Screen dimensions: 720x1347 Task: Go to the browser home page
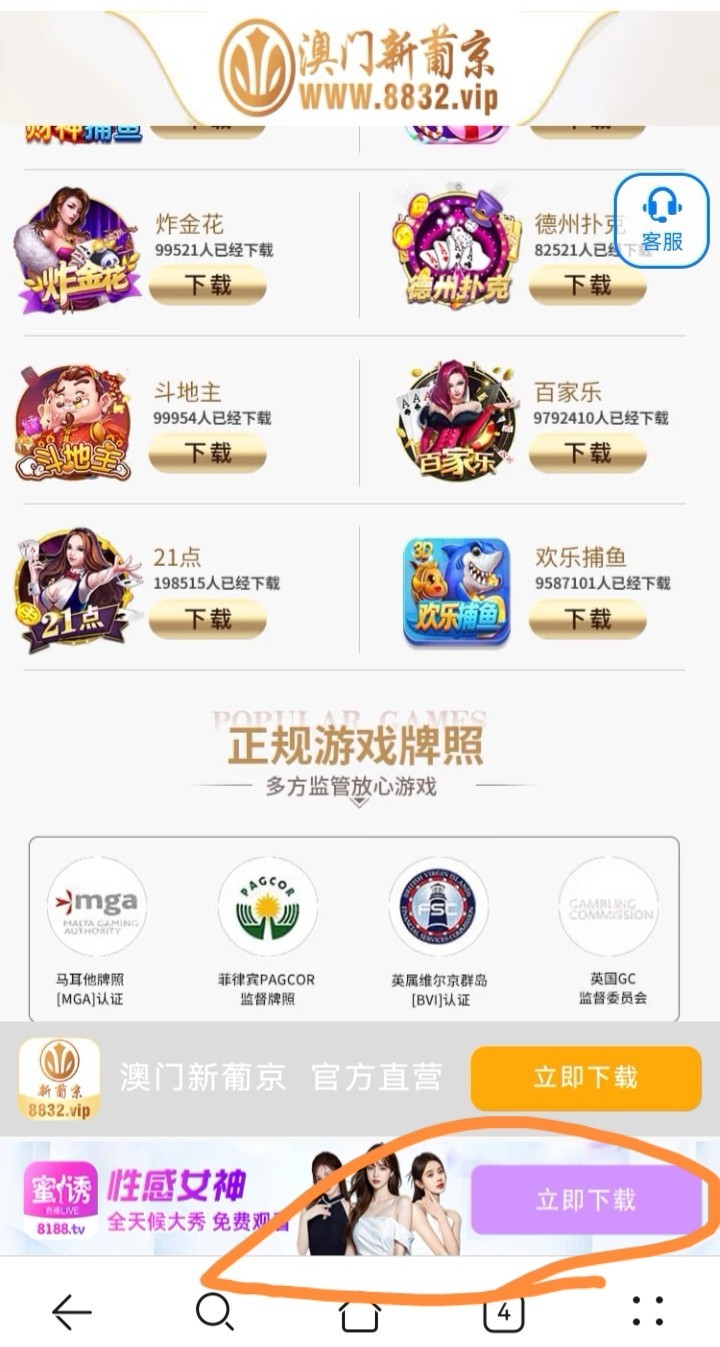[x=360, y=1313]
